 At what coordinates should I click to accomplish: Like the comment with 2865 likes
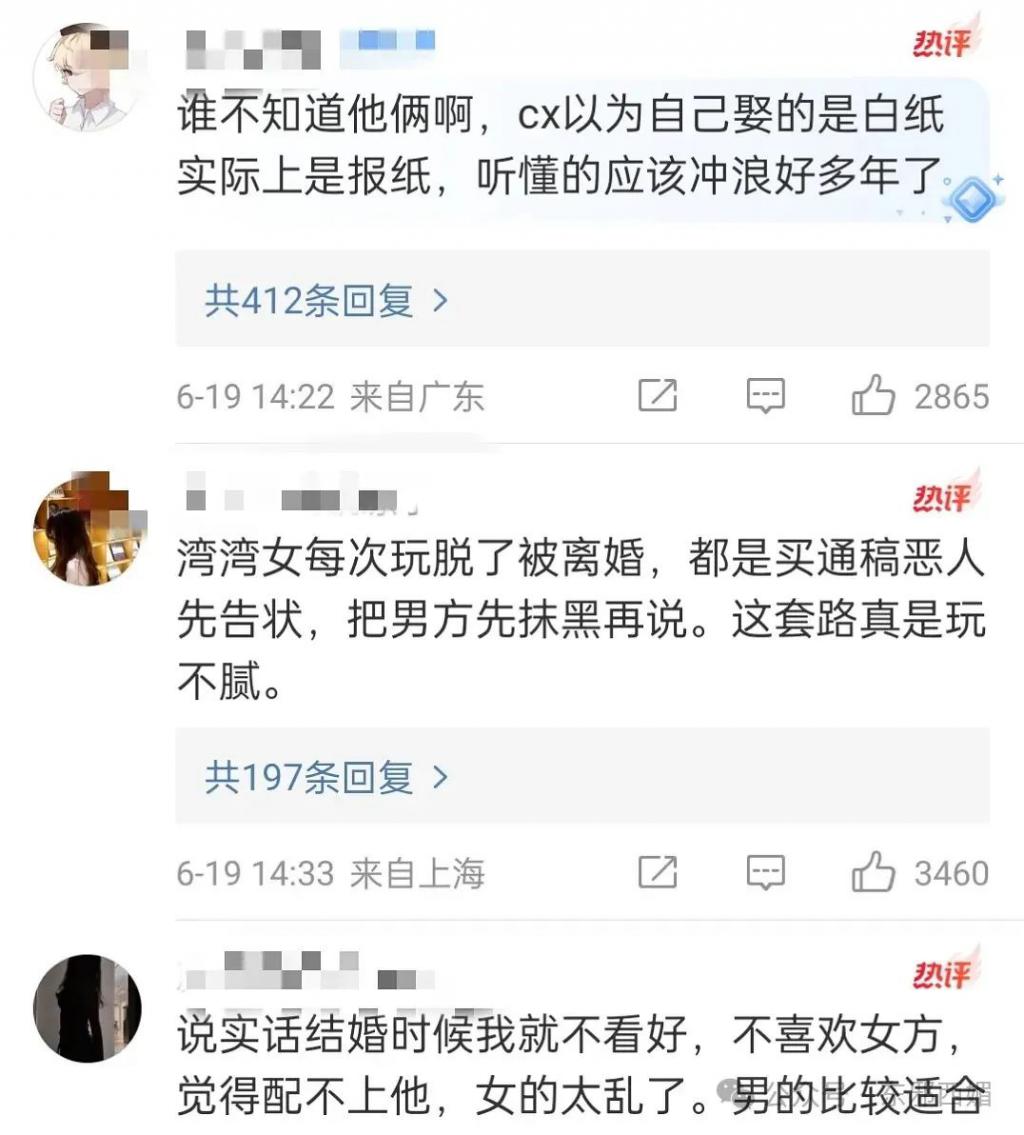pyautogui.click(x=873, y=397)
